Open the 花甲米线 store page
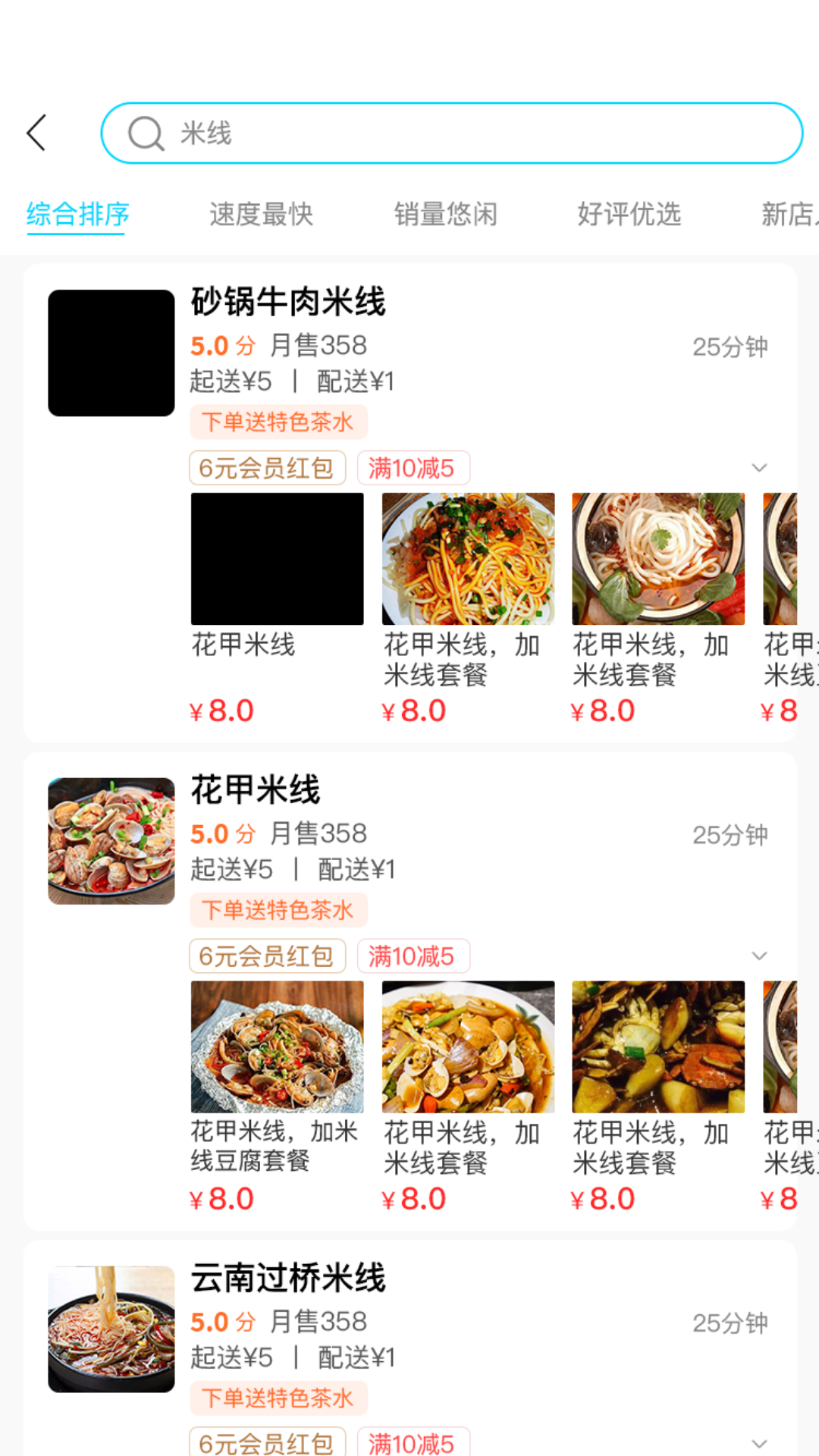Screen dimensions: 819x1456 coord(255,789)
